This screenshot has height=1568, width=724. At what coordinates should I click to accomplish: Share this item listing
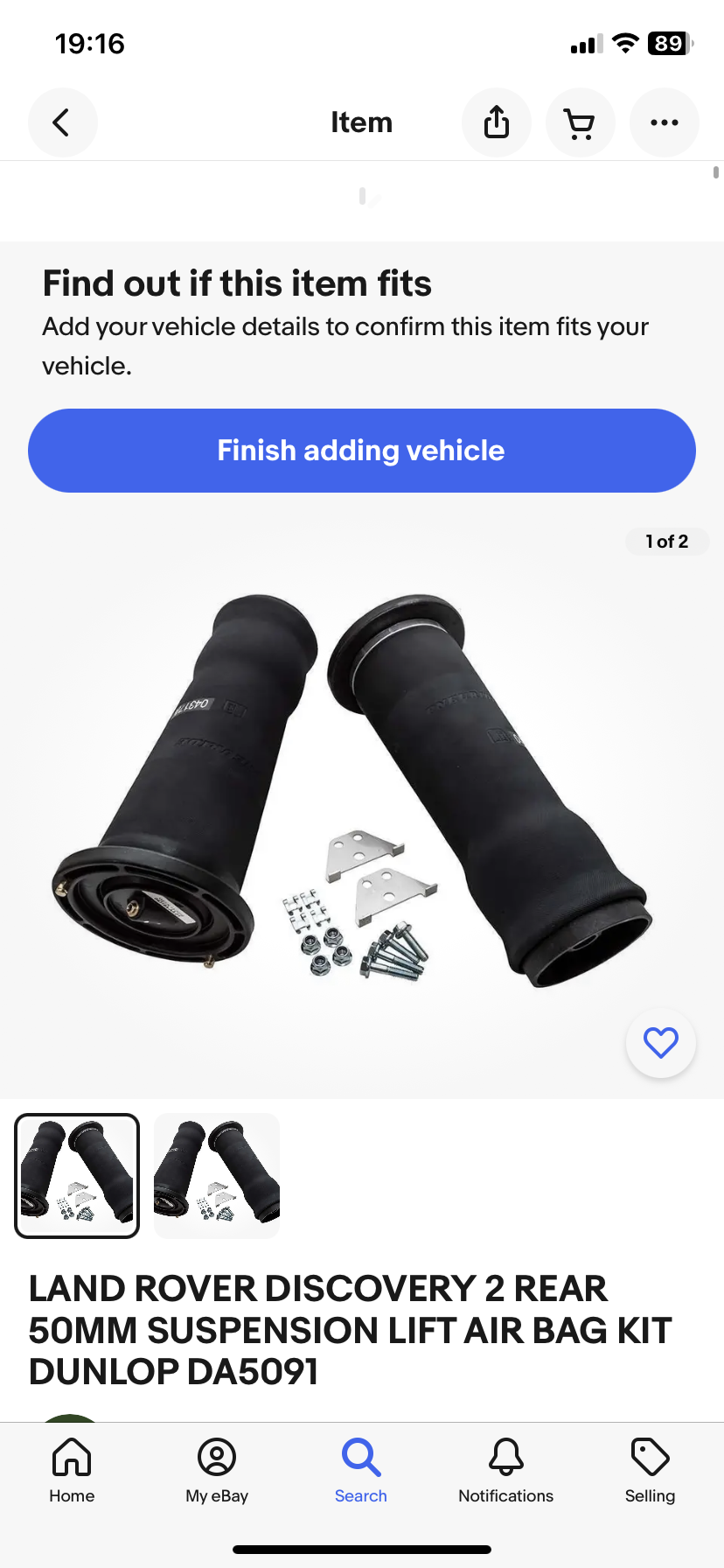[x=497, y=122]
